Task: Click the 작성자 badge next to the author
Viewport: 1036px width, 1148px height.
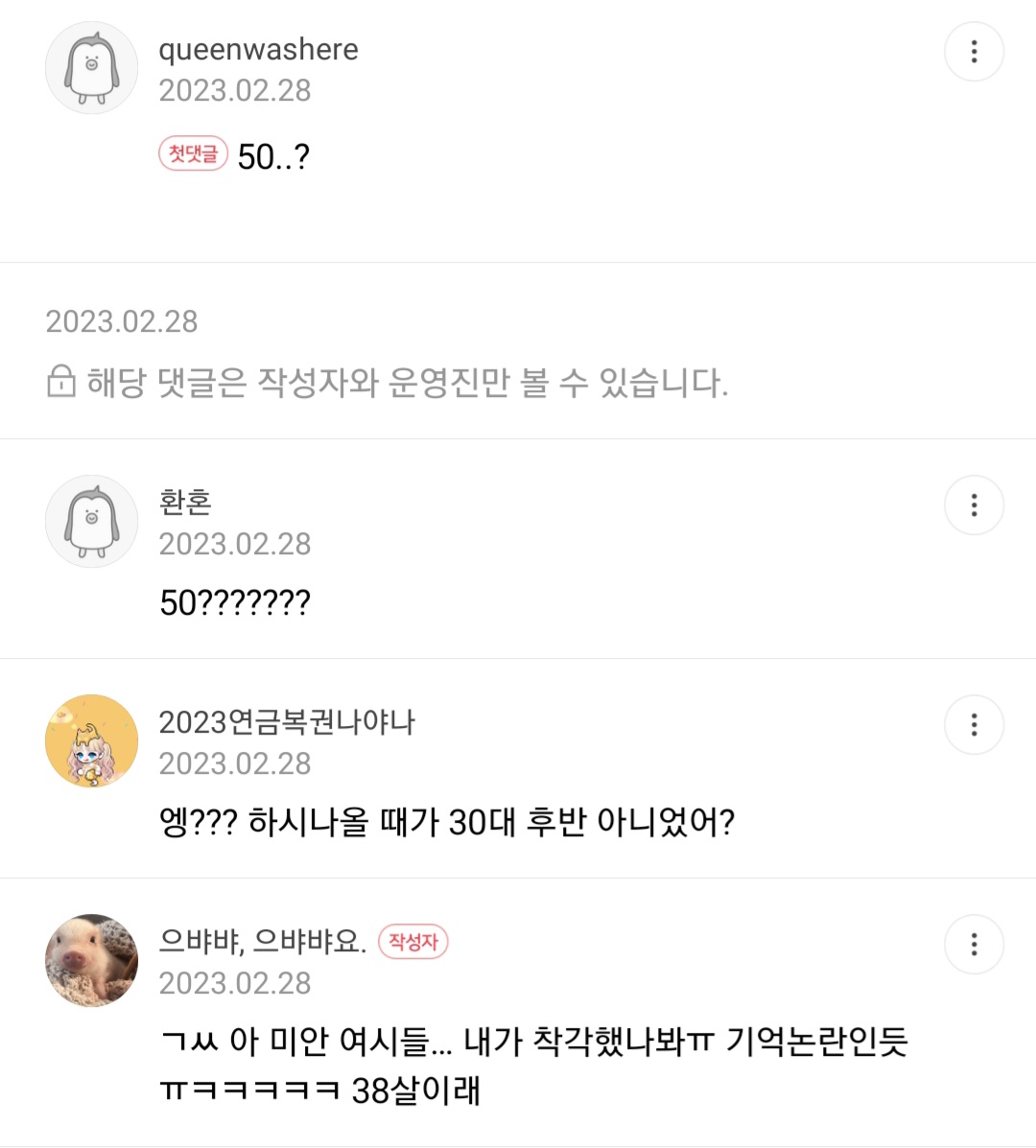Action: click(412, 943)
